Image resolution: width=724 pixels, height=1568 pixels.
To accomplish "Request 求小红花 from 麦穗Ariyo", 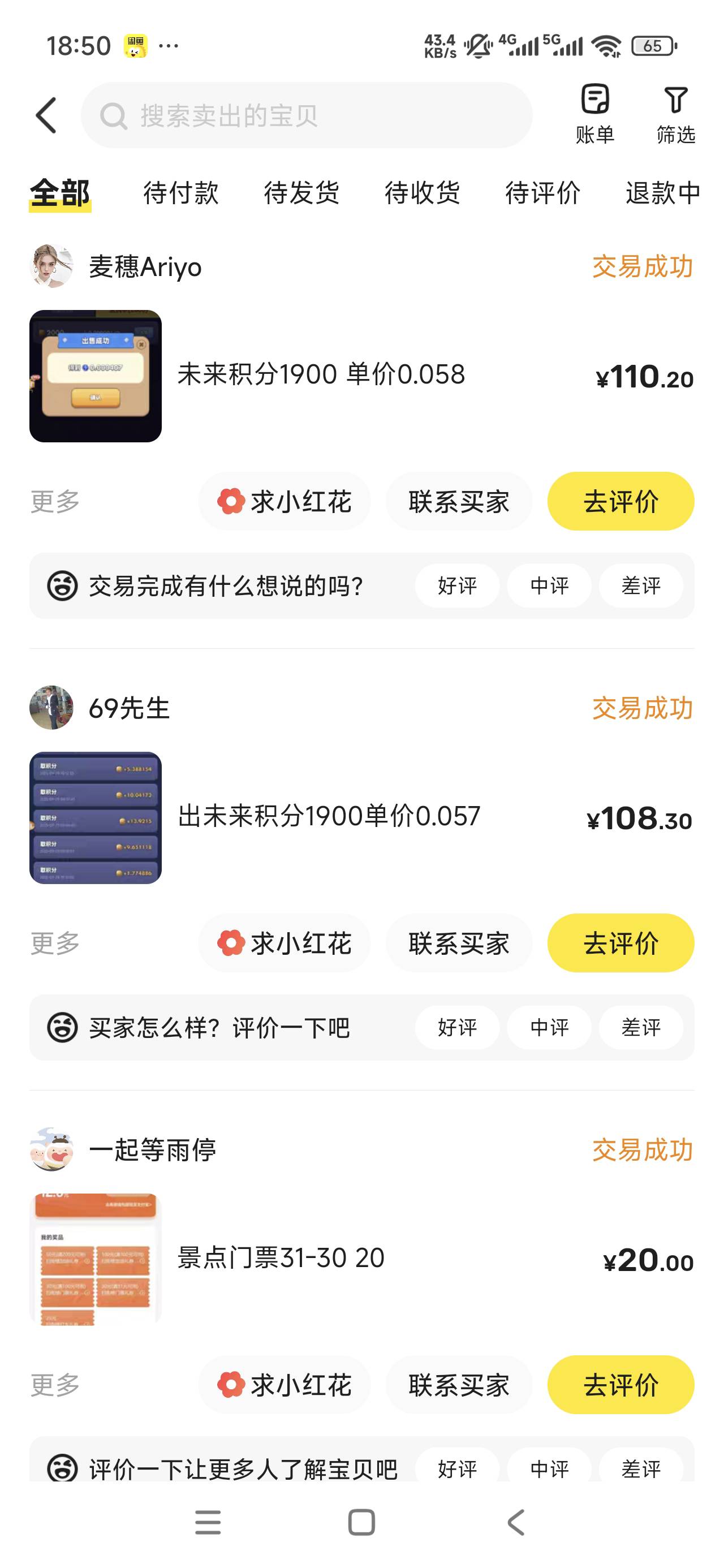I will click(285, 502).
